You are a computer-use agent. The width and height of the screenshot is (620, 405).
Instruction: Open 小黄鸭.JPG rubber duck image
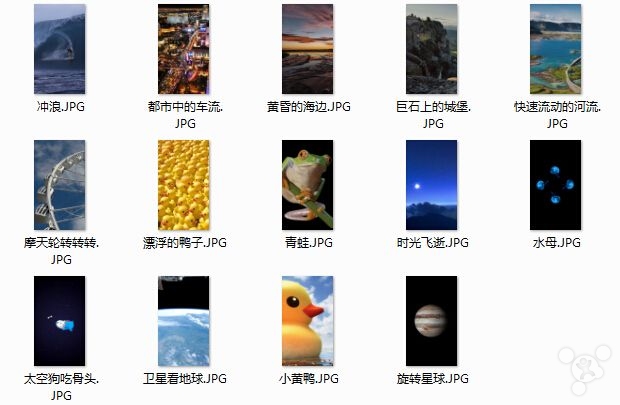[x=308, y=321]
